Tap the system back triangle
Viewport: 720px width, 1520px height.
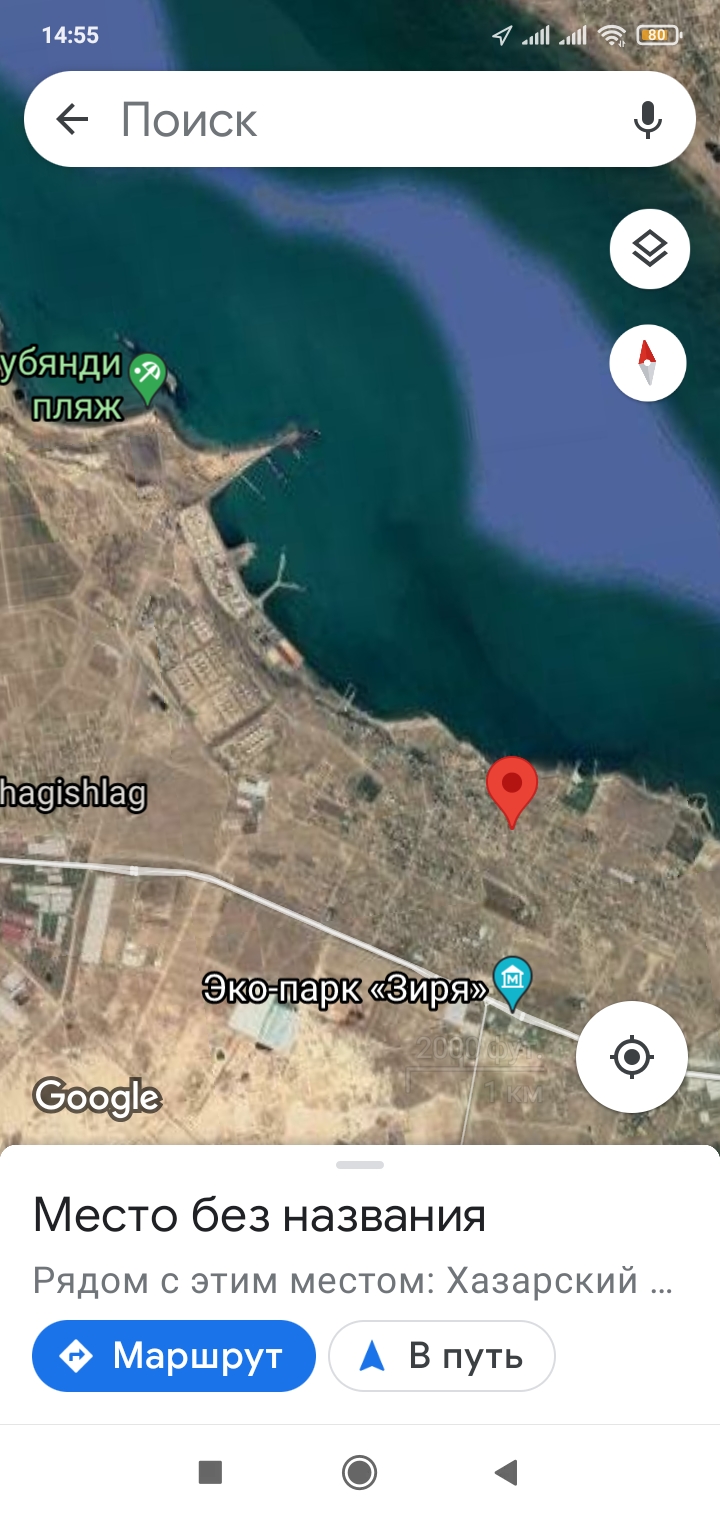506,1472
